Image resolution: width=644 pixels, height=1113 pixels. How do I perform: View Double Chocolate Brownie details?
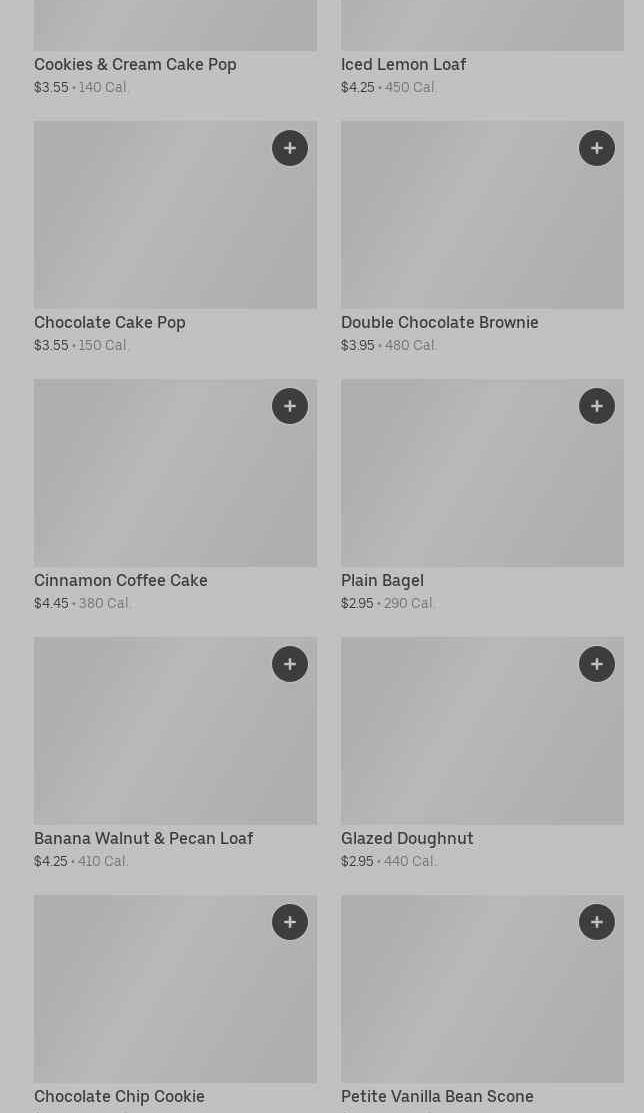[x=460, y=230]
